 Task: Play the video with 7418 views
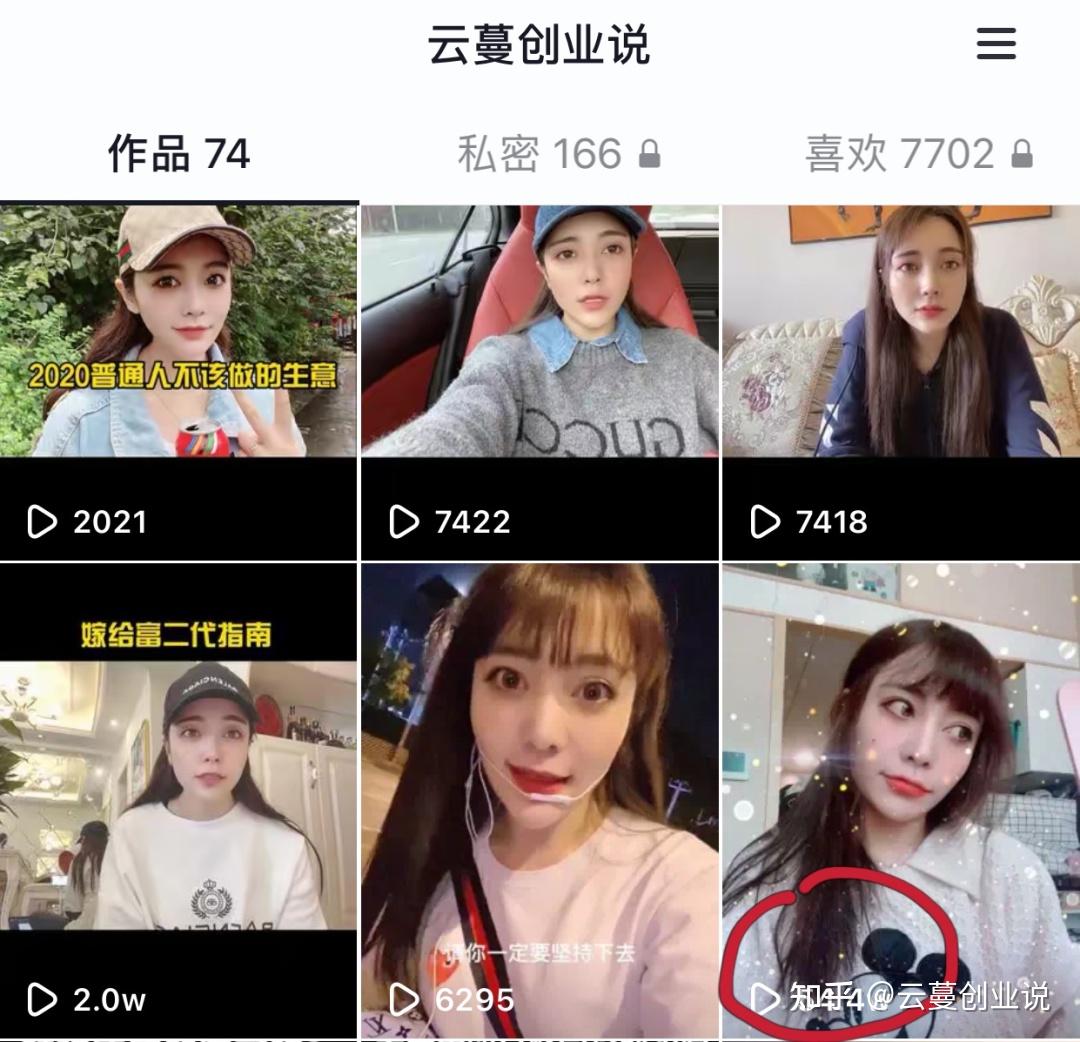[900, 380]
